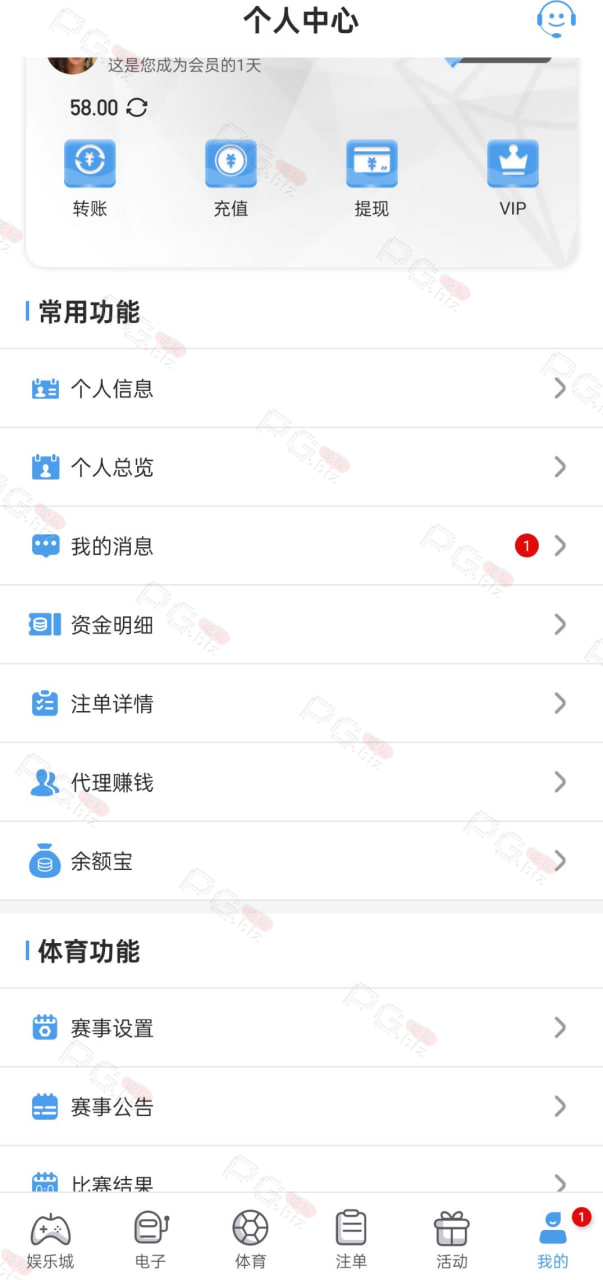Open 余额宝 row
The width and height of the screenshot is (603, 1280).
tap(301, 861)
